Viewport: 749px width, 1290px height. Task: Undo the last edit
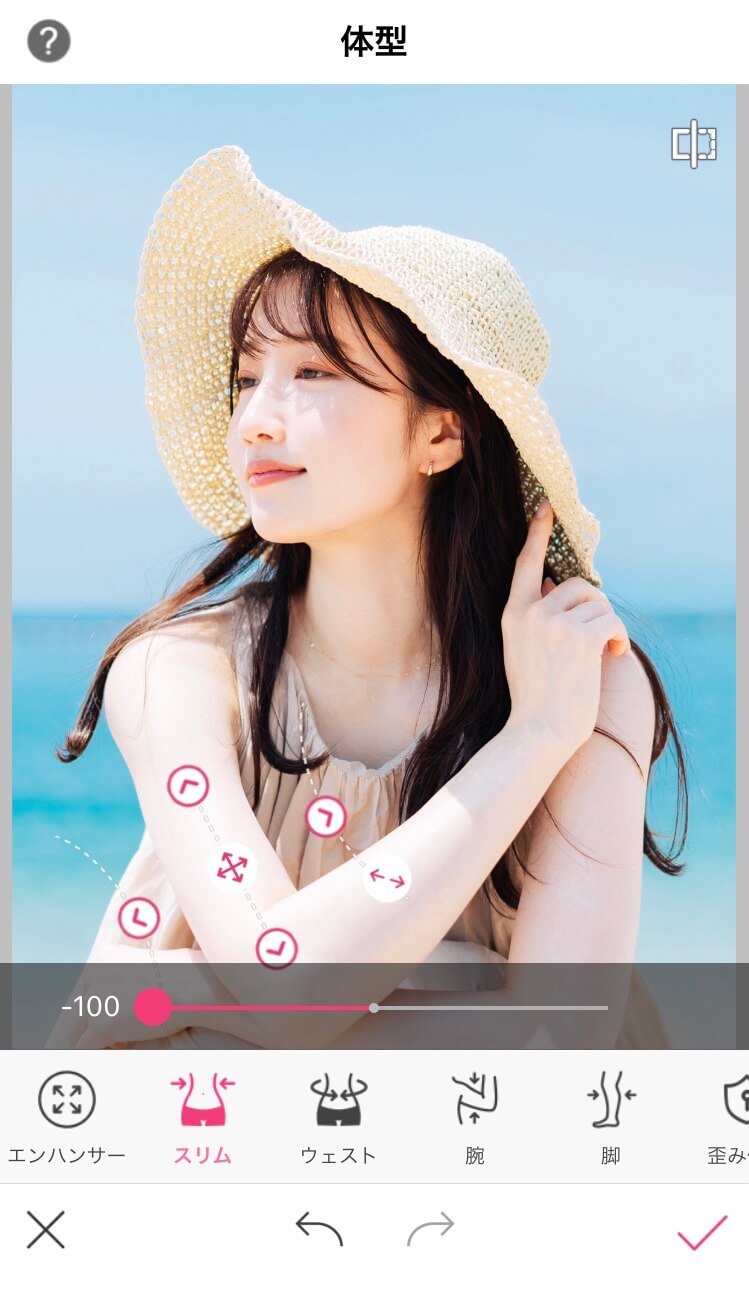pos(319,1229)
